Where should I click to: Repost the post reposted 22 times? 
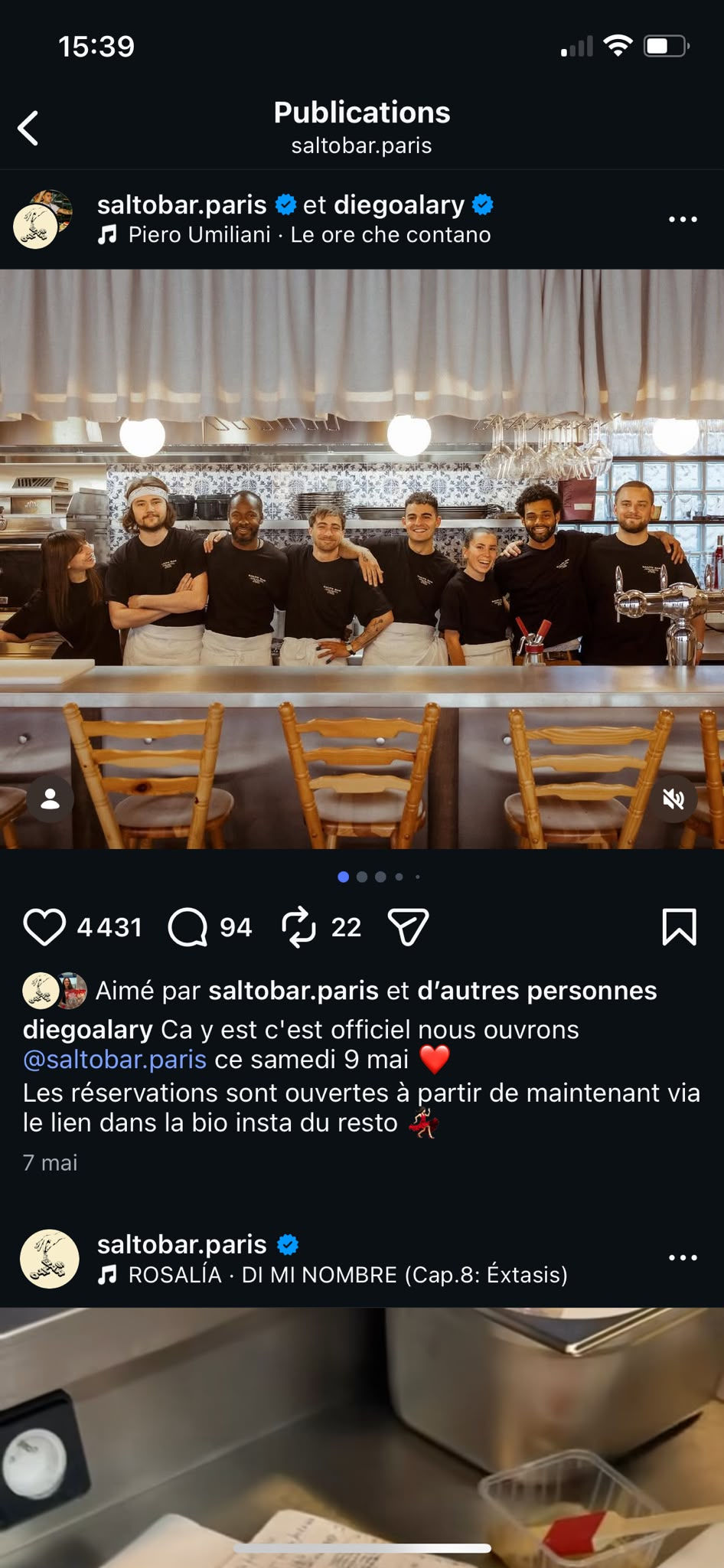298,927
